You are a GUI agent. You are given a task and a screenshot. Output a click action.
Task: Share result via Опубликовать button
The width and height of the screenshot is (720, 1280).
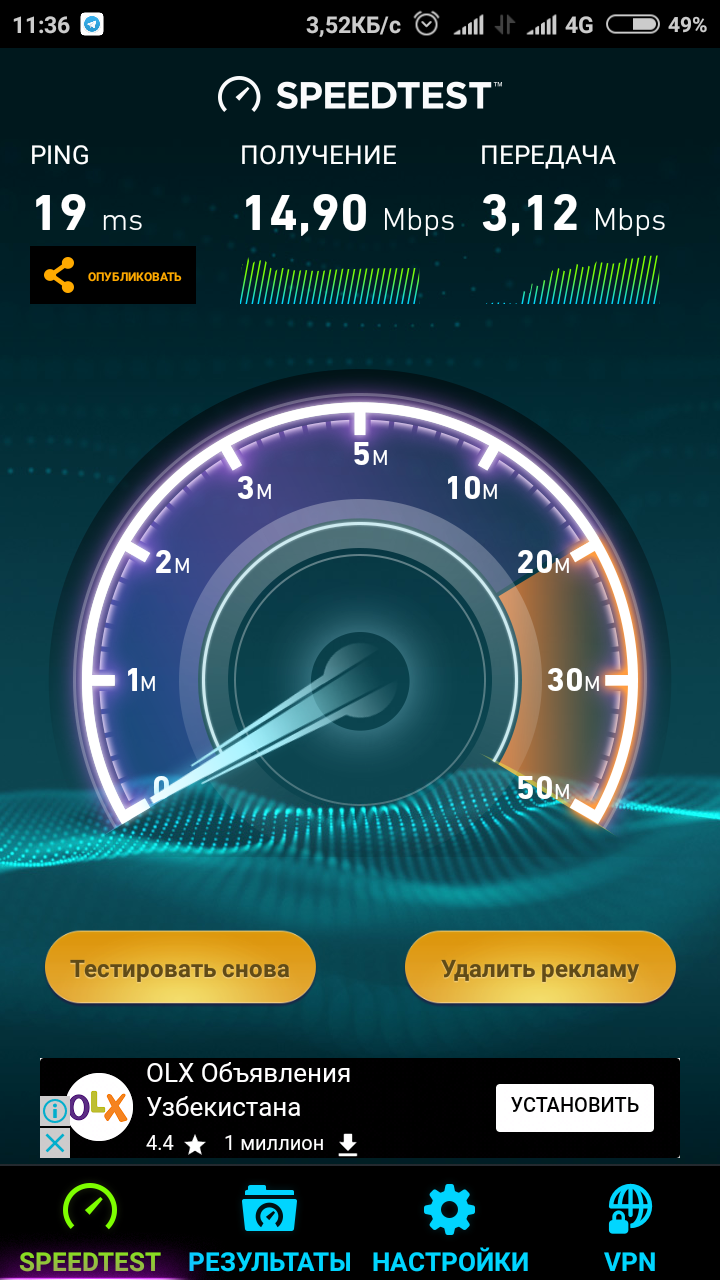(113, 275)
